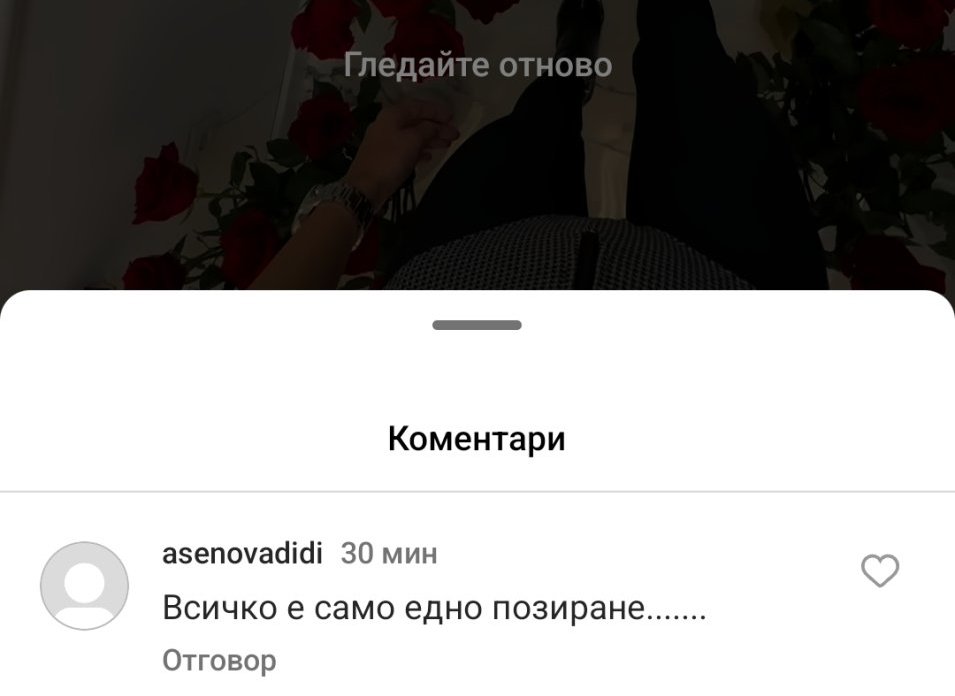Like the comment by asenovadidi

(879, 571)
